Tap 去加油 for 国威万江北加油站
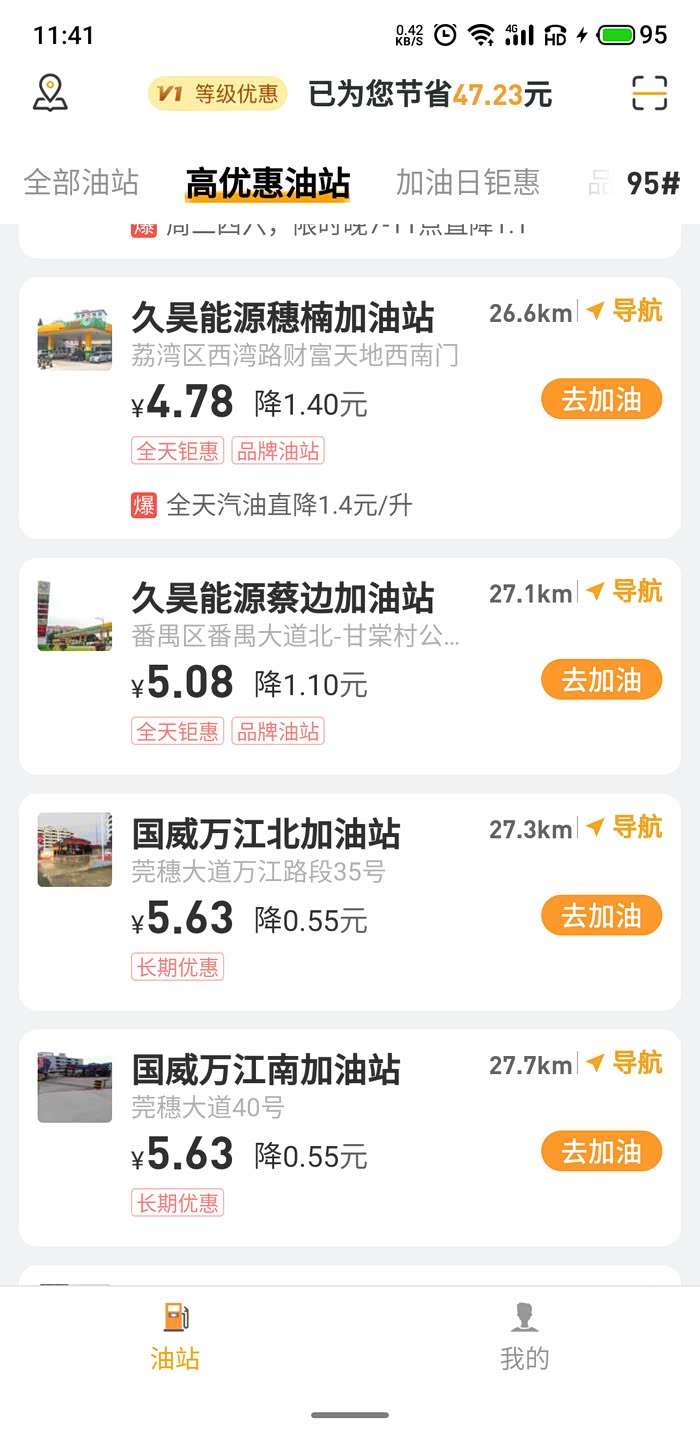700x1446 pixels. click(601, 916)
